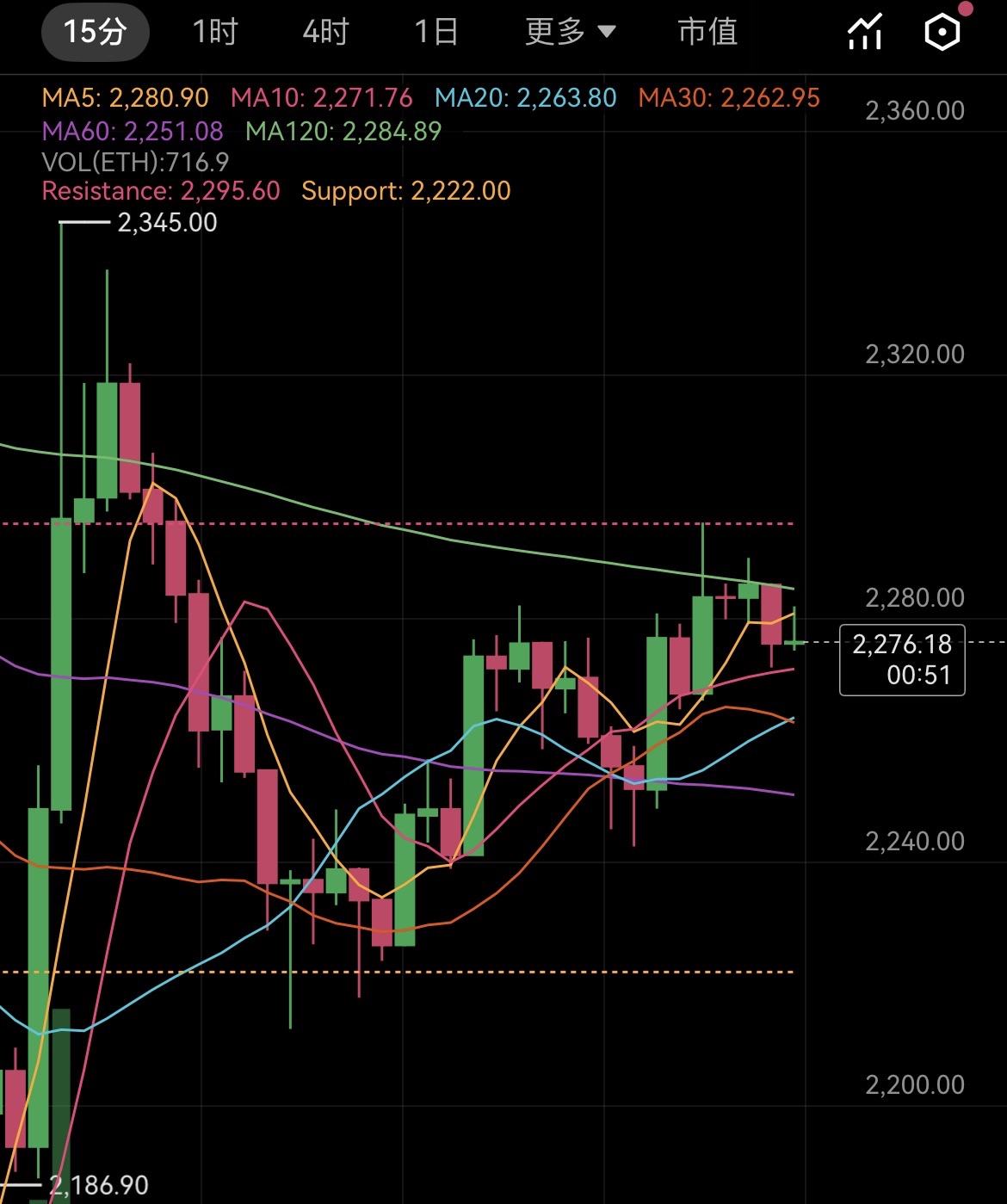
Task: Expand the 更多 timeframe dropdown
Action: click(570, 33)
